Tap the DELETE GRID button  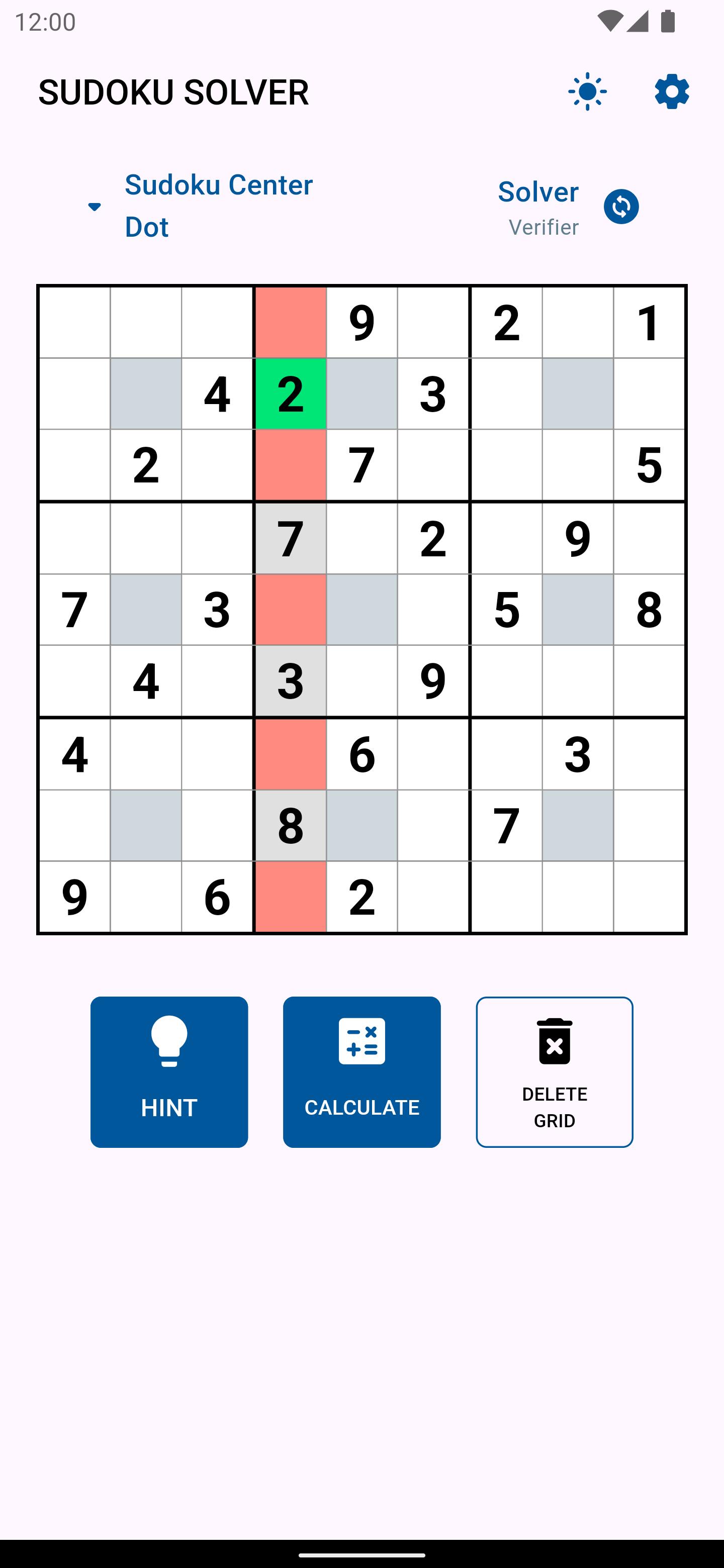(x=554, y=1072)
